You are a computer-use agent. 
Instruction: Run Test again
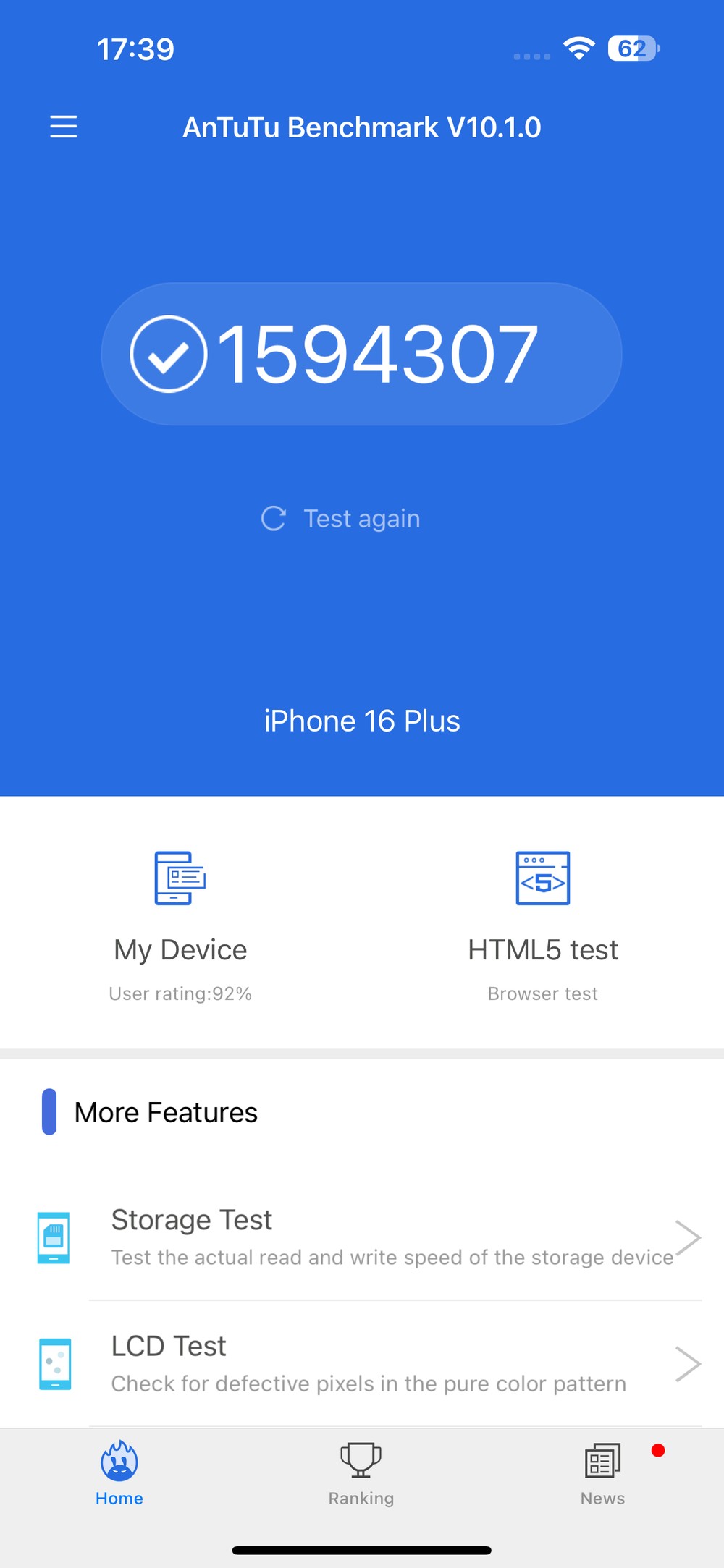pos(340,518)
